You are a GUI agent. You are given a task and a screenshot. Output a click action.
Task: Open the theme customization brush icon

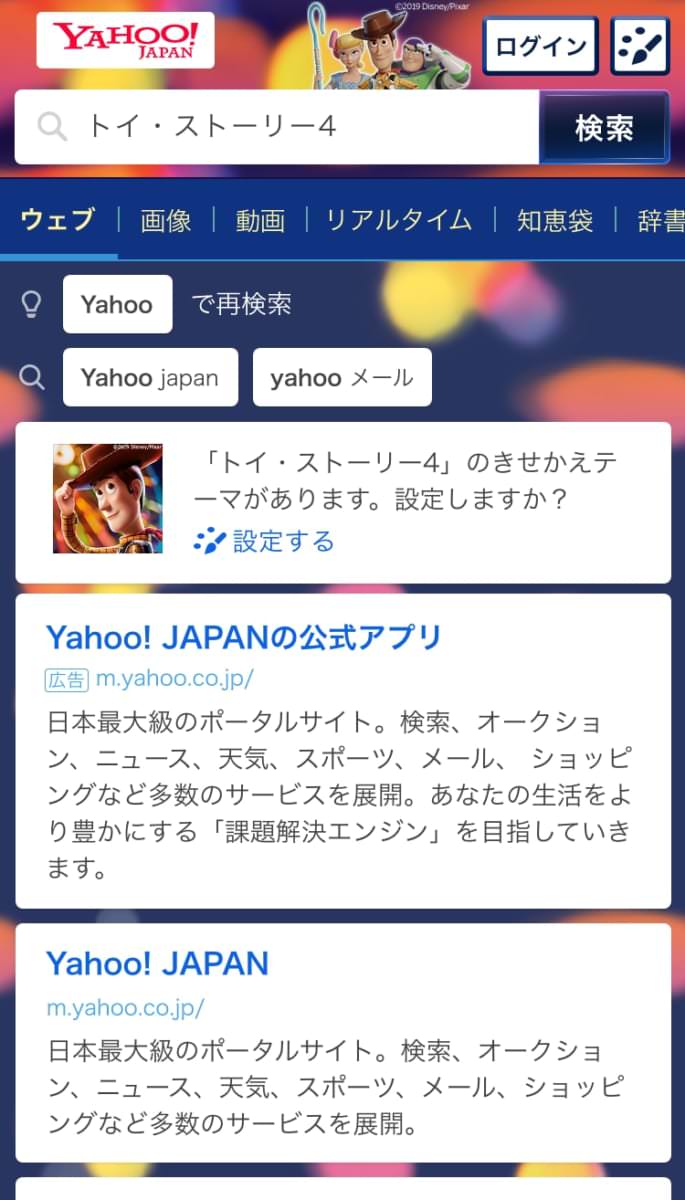tap(639, 46)
